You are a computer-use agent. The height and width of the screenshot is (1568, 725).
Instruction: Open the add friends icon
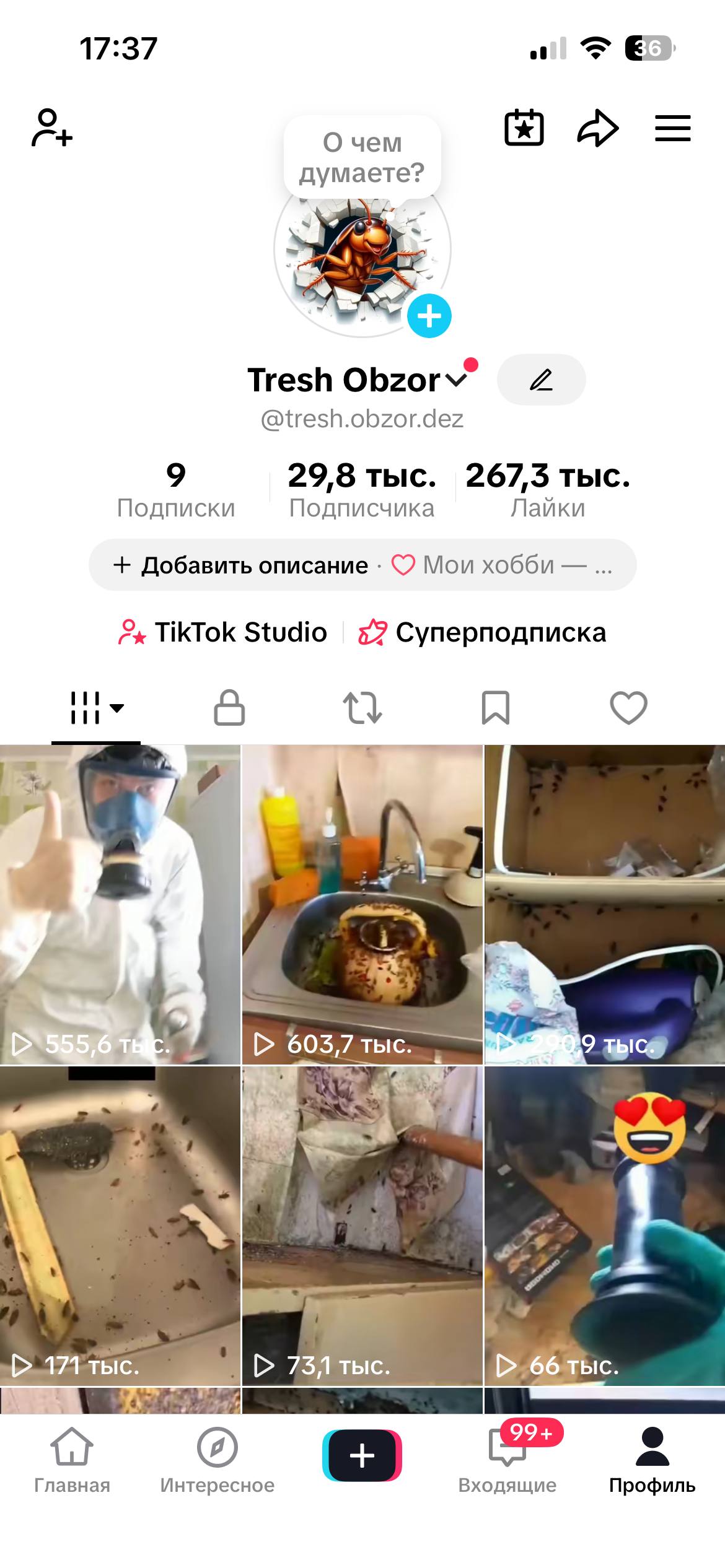coord(52,128)
